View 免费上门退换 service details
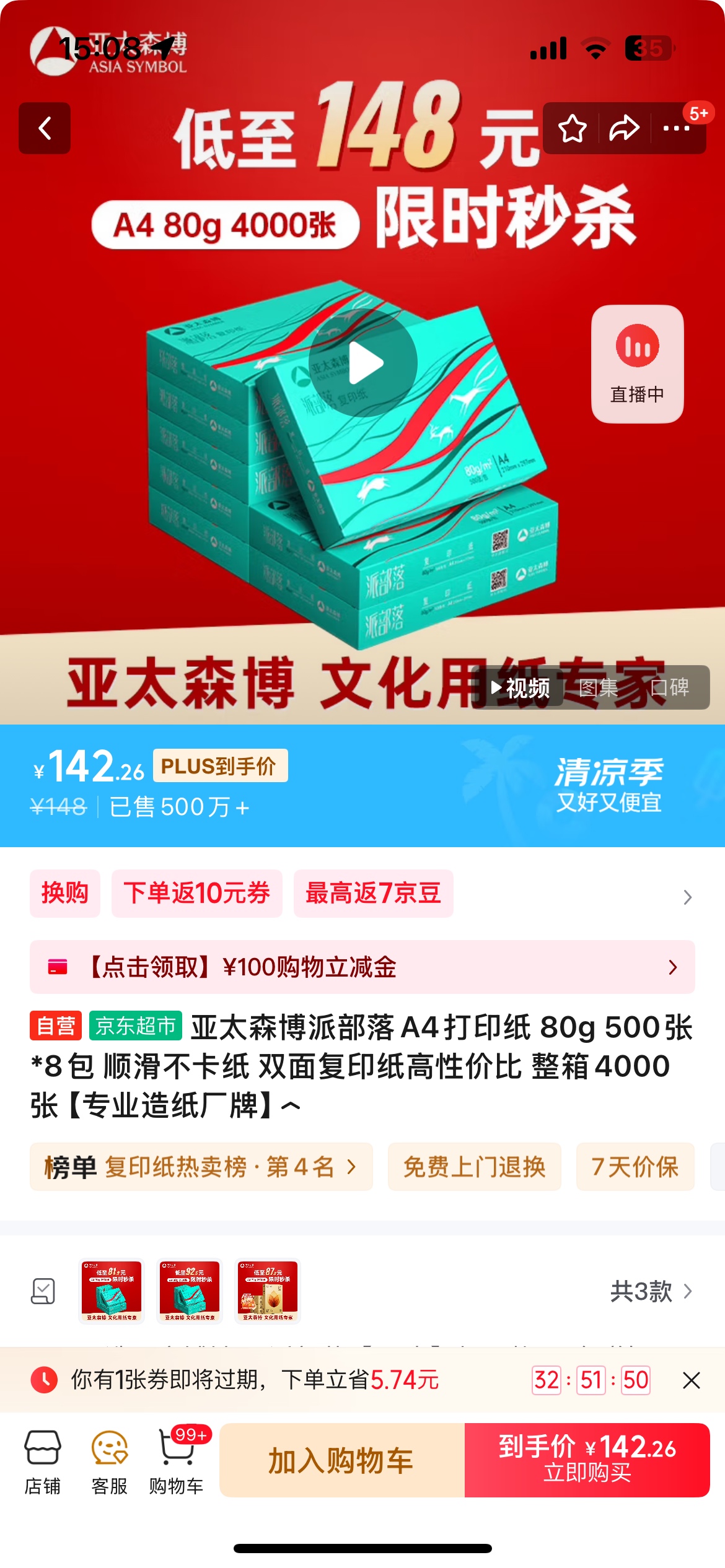Image resolution: width=725 pixels, height=1568 pixels. pyautogui.click(x=474, y=1167)
